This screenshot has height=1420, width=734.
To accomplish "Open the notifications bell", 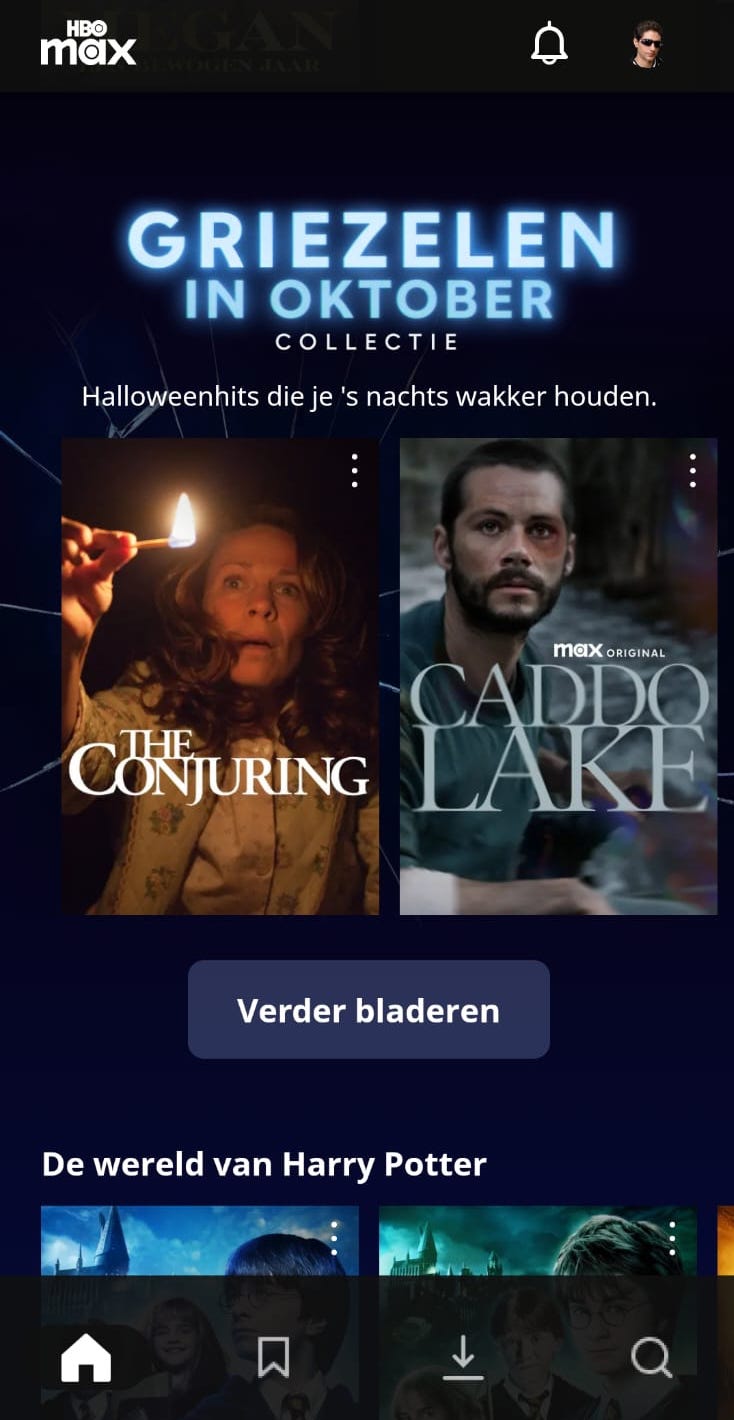I will tap(549, 44).
